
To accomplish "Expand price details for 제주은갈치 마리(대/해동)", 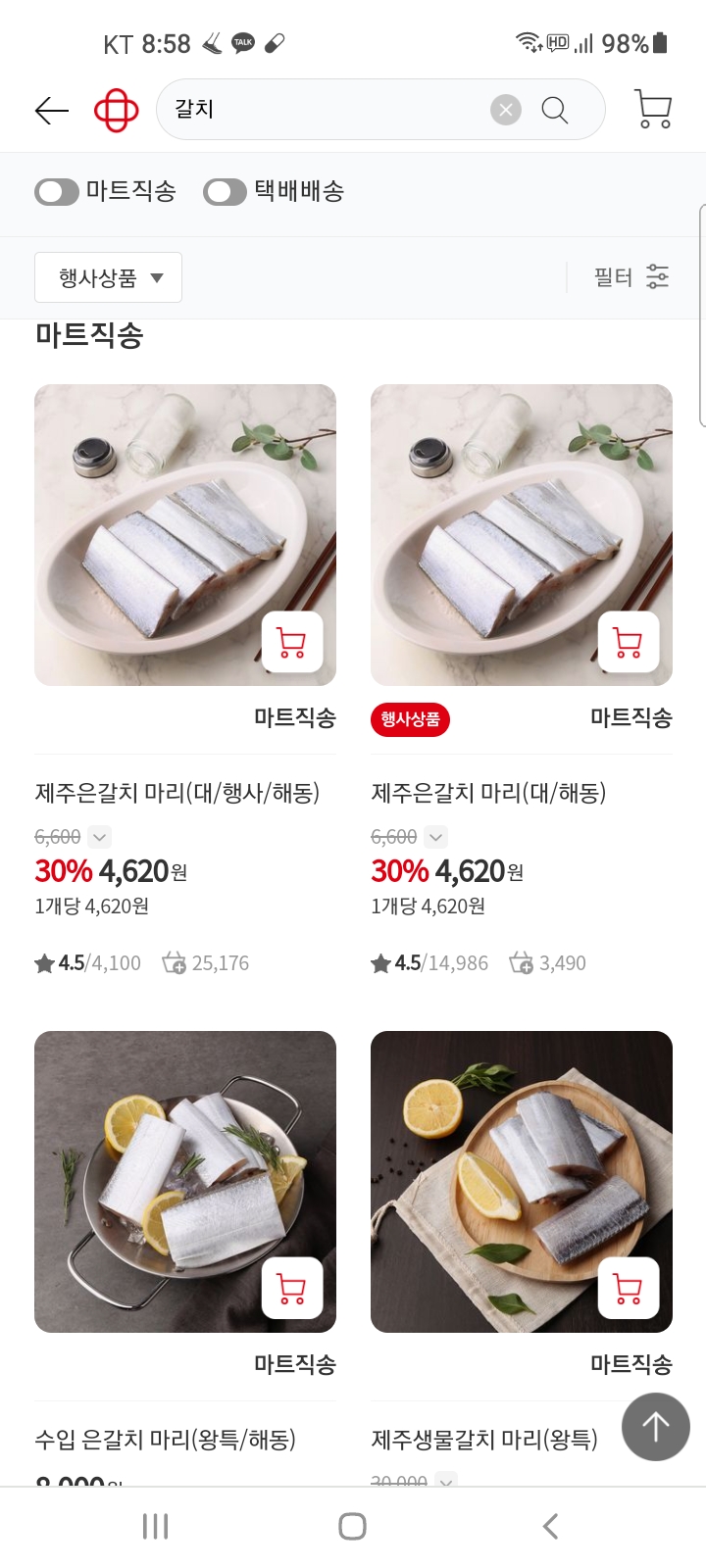I will point(435,837).
